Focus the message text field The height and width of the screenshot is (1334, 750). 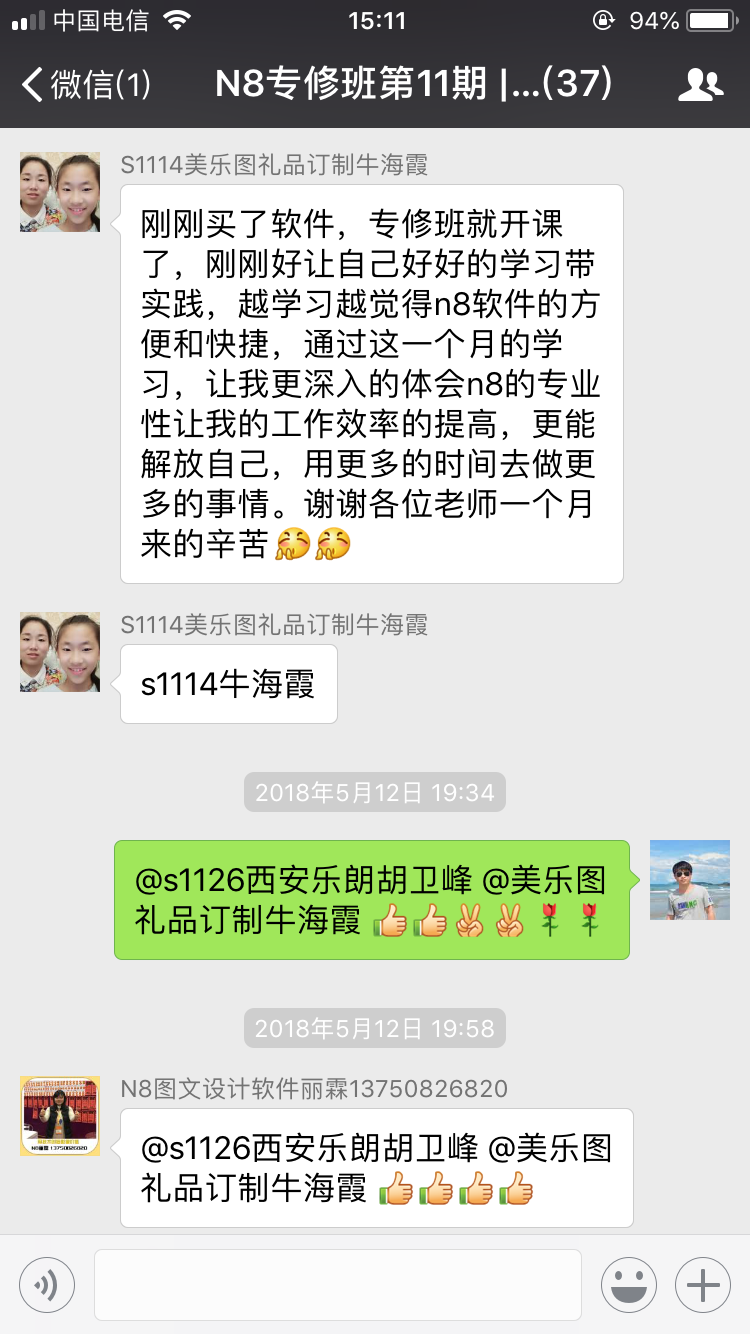[338, 1284]
